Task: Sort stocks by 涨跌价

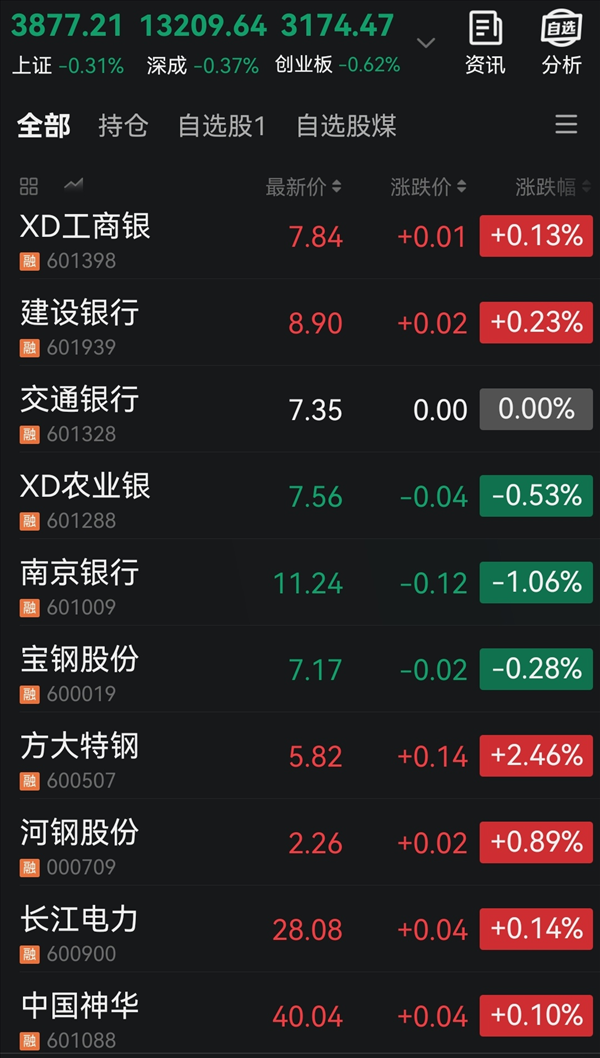Action: (x=428, y=187)
